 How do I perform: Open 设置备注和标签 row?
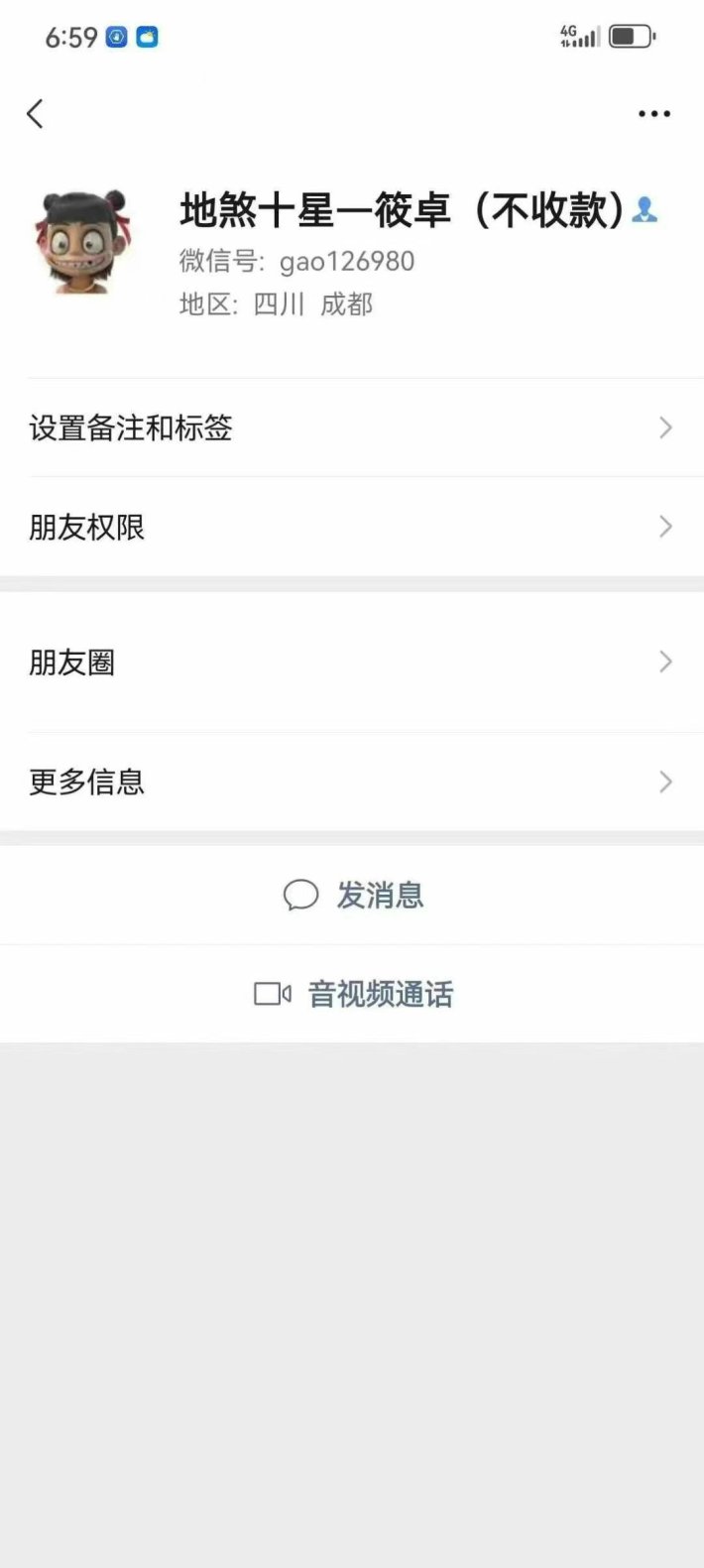pos(351,428)
